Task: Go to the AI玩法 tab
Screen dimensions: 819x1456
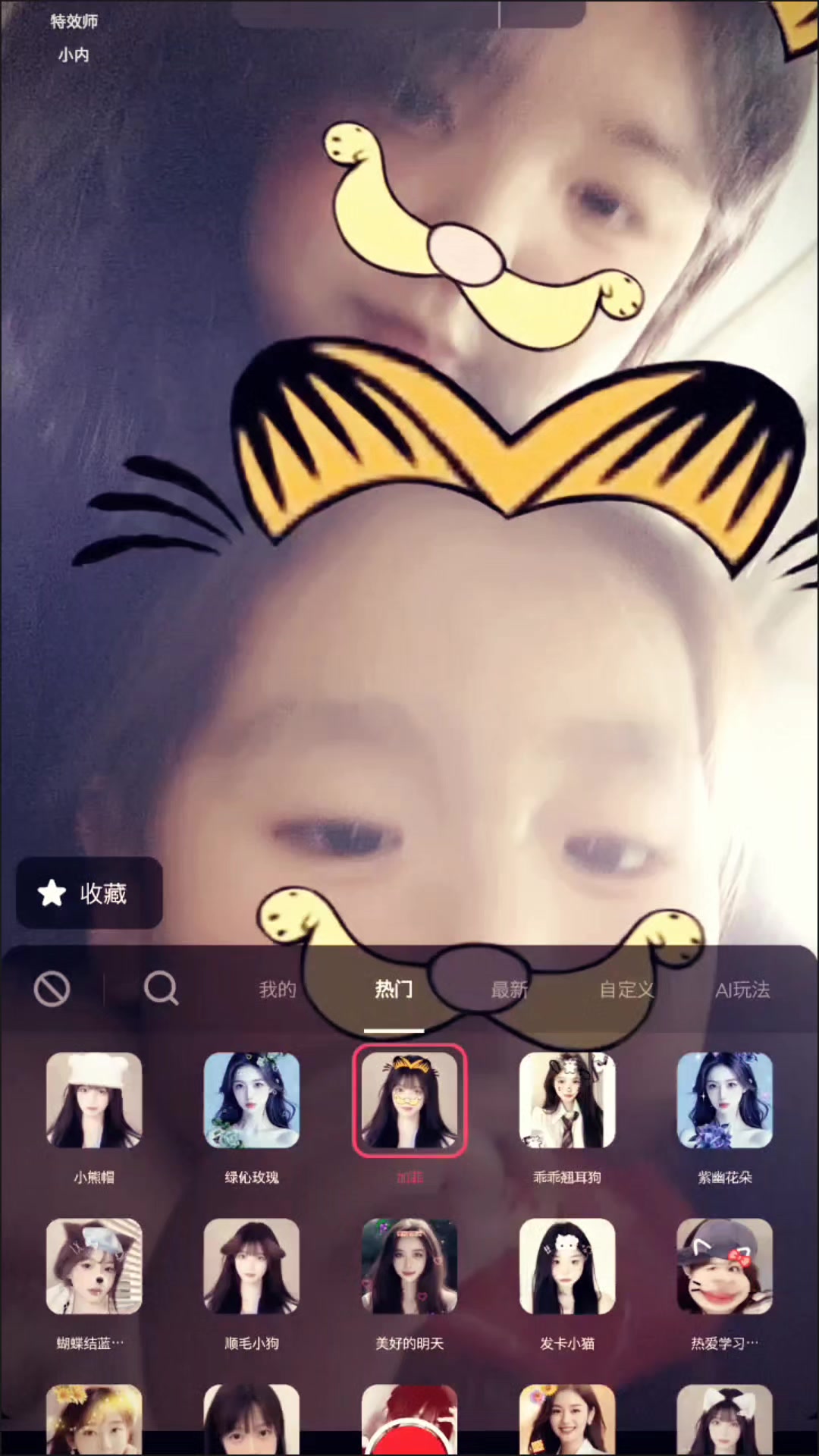Action: [742, 989]
